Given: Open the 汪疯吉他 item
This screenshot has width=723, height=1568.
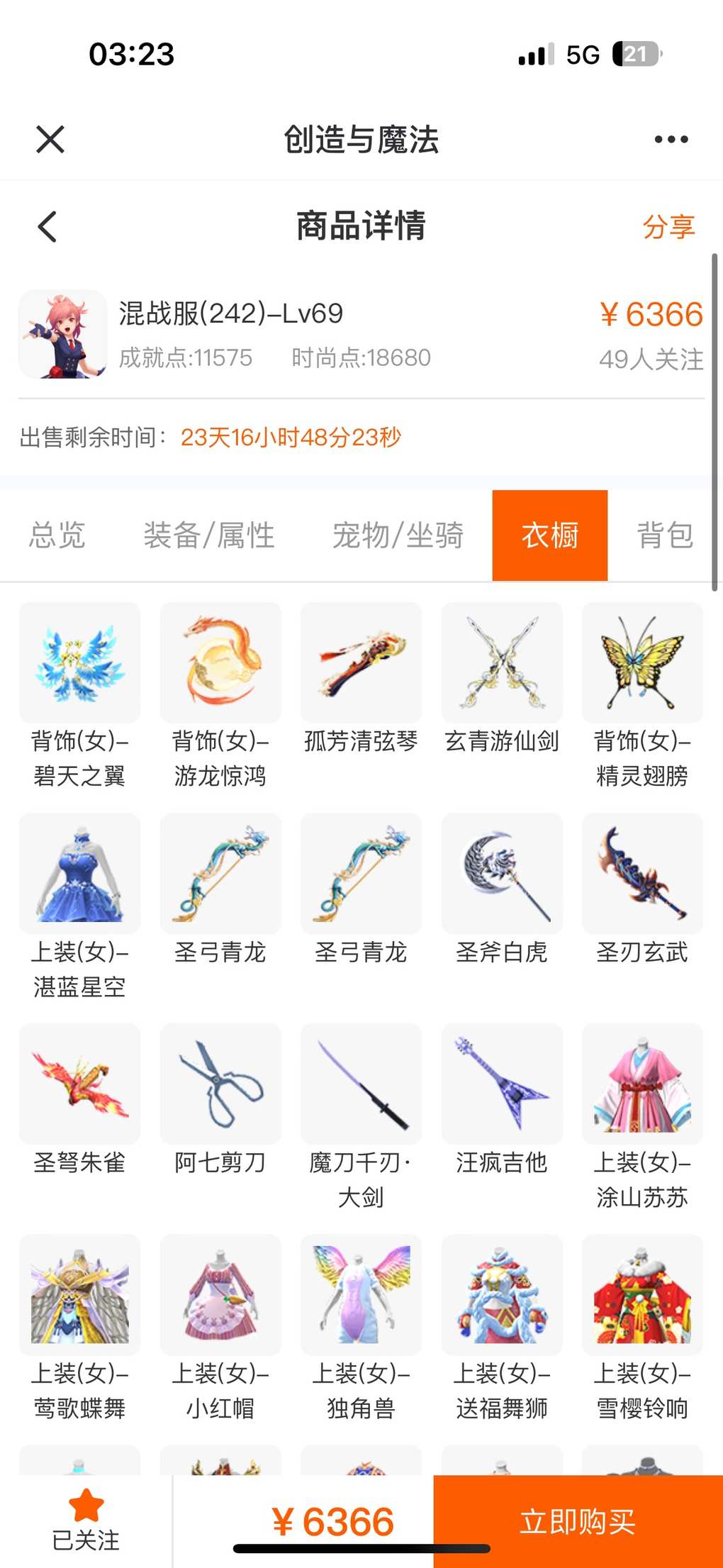Looking at the screenshot, I should click(x=502, y=1084).
